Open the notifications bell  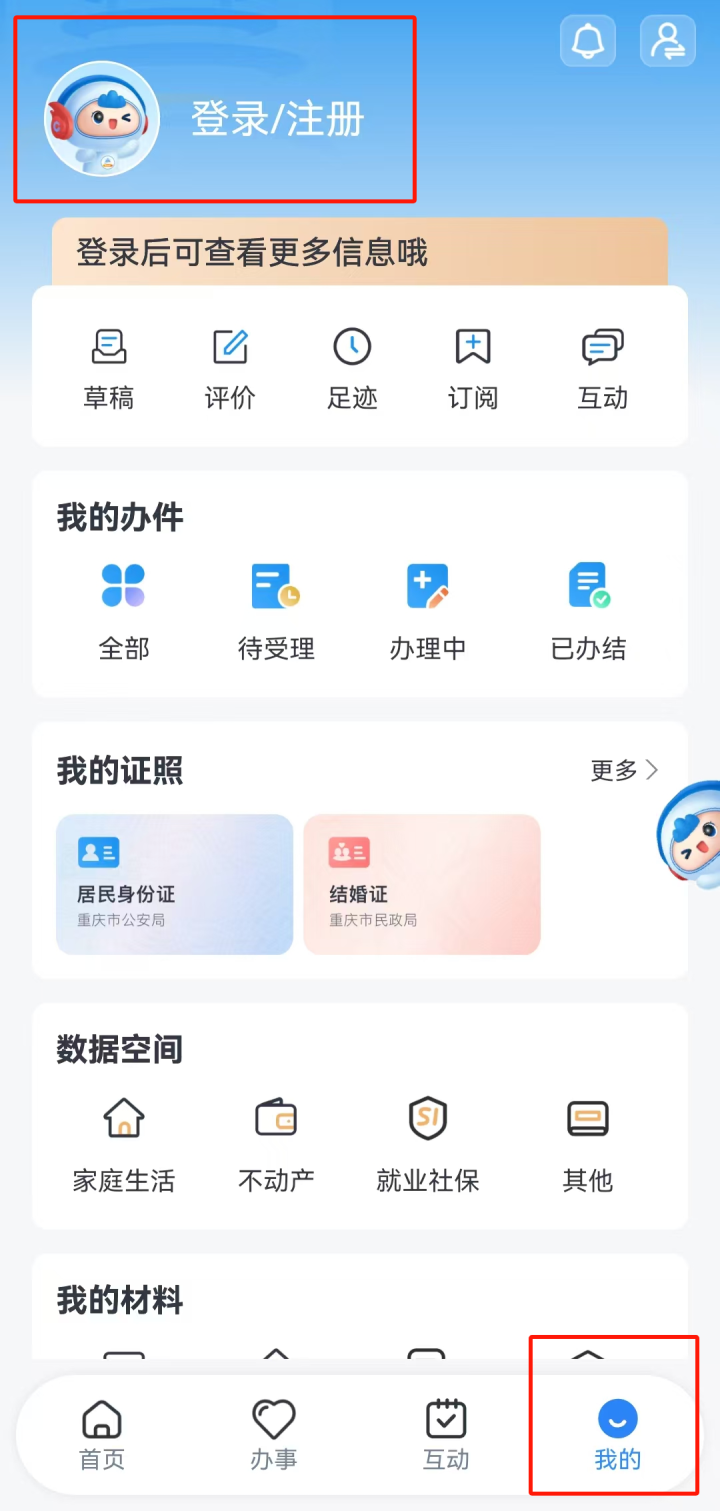[587, 41]
